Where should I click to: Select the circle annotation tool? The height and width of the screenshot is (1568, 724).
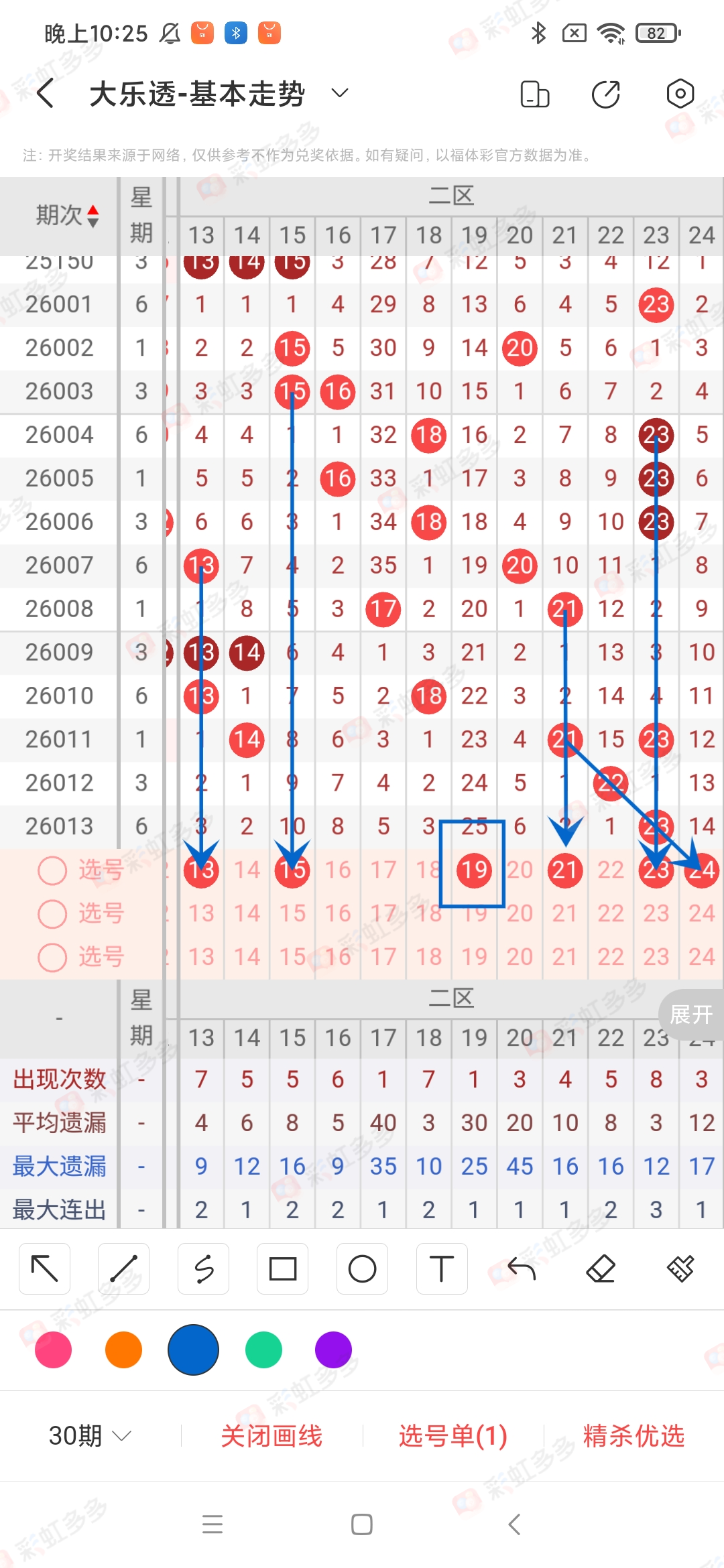[x=362, y=1268]
